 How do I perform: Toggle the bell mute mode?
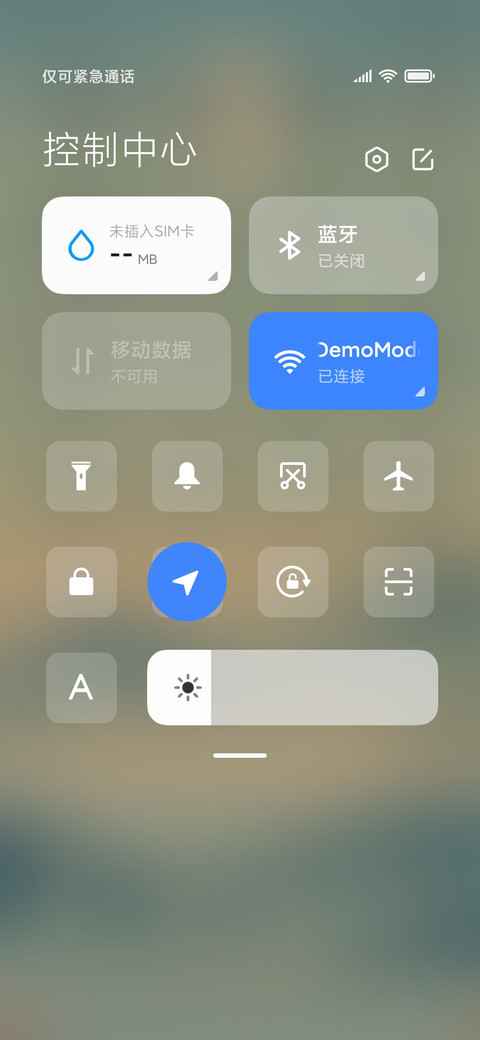coord(187,476)
